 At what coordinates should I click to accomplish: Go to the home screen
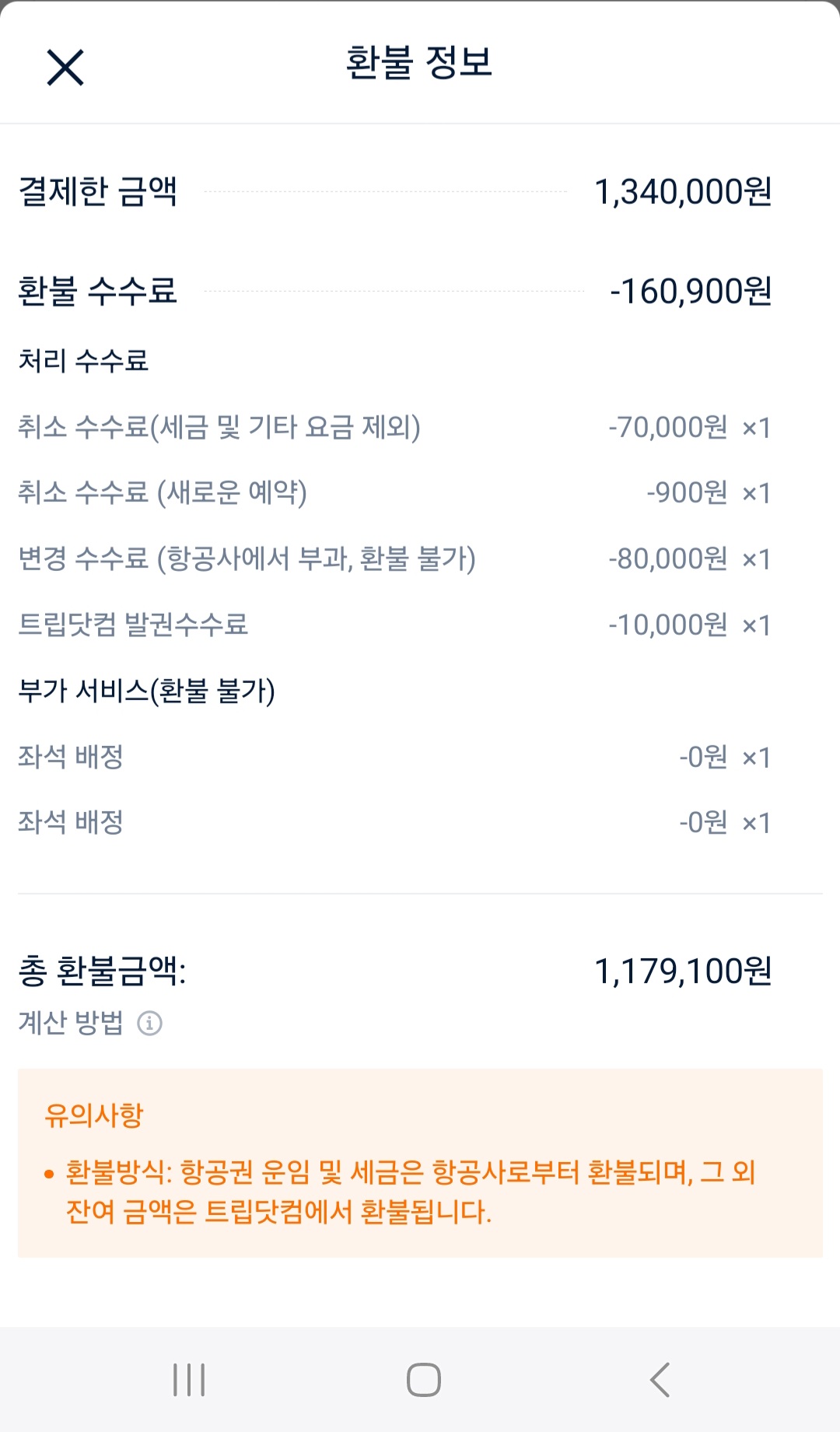pos(424,1380)
